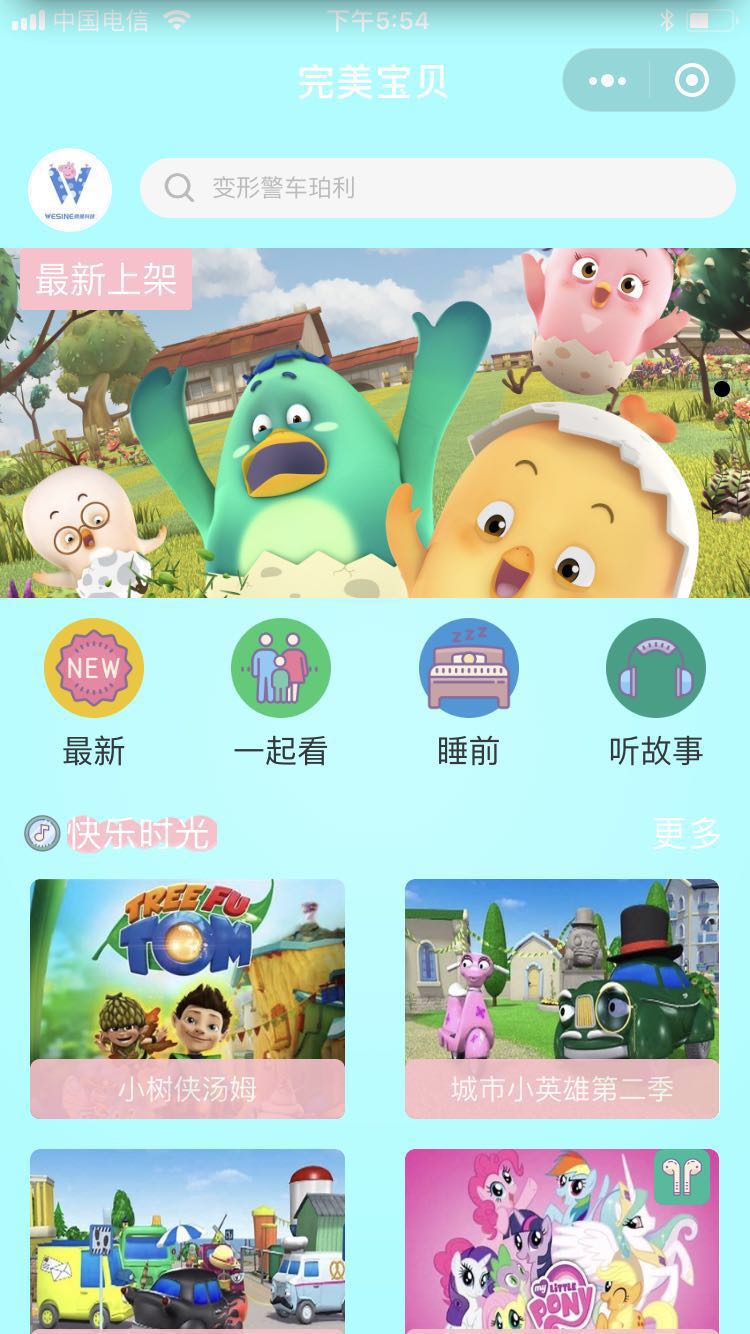Open the 最新上架 featured banner
The width and height of the screenshot is (750, 1334).
click(x=375, y=422)
